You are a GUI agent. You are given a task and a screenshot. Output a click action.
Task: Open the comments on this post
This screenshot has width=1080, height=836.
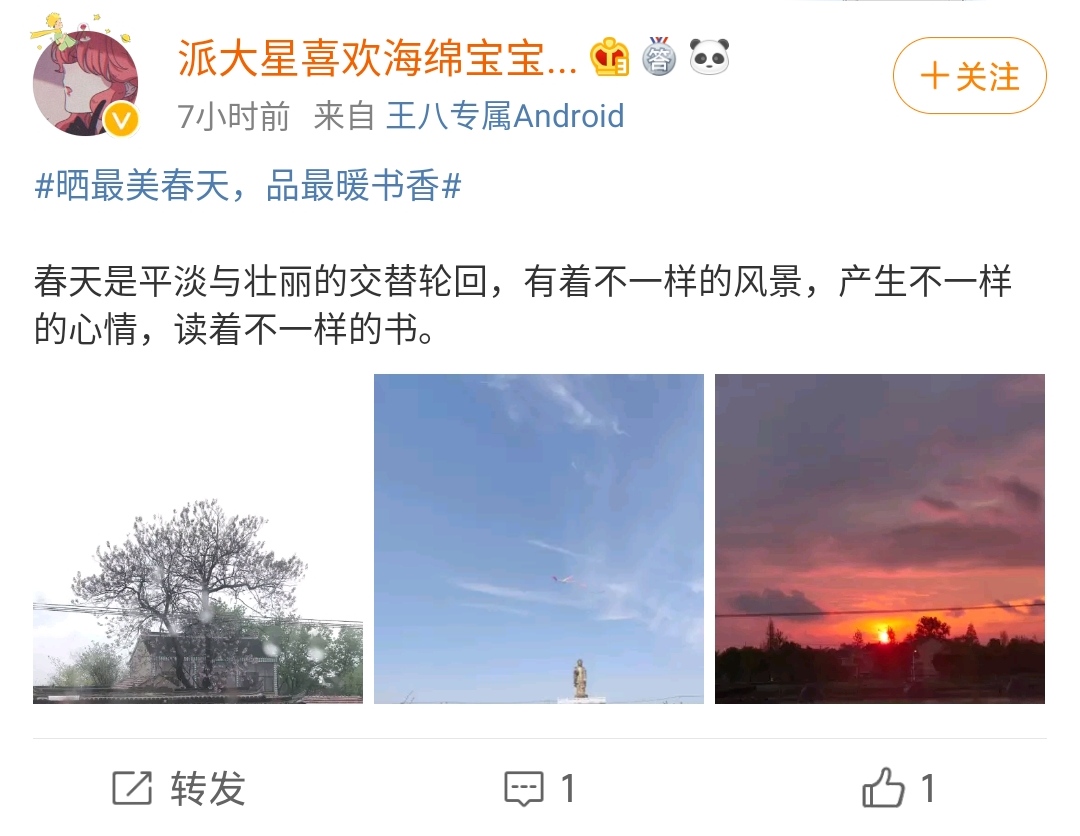(x=540, y=789)
